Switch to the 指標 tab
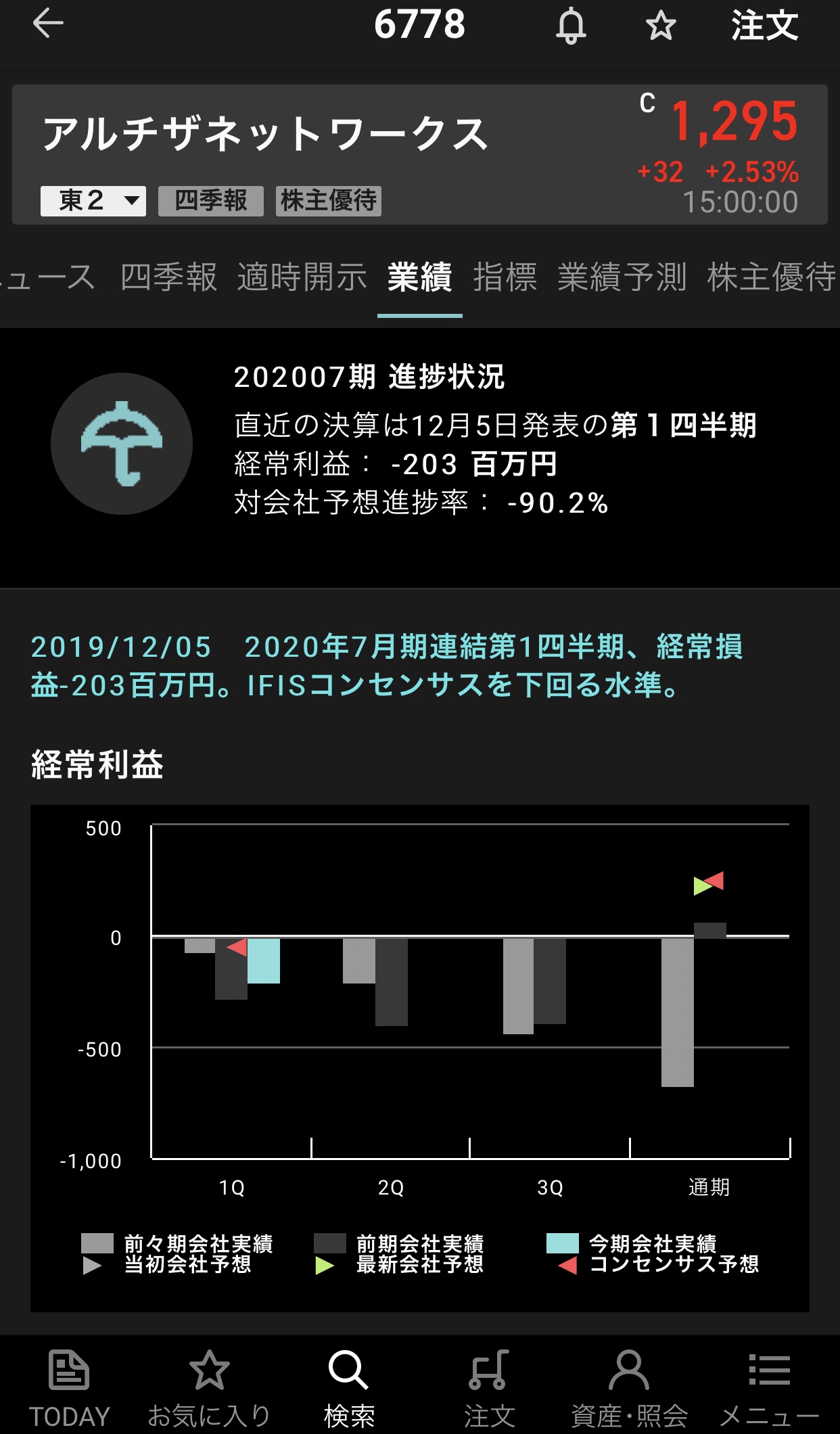The image size is (840, 1434). click(505, 277)
